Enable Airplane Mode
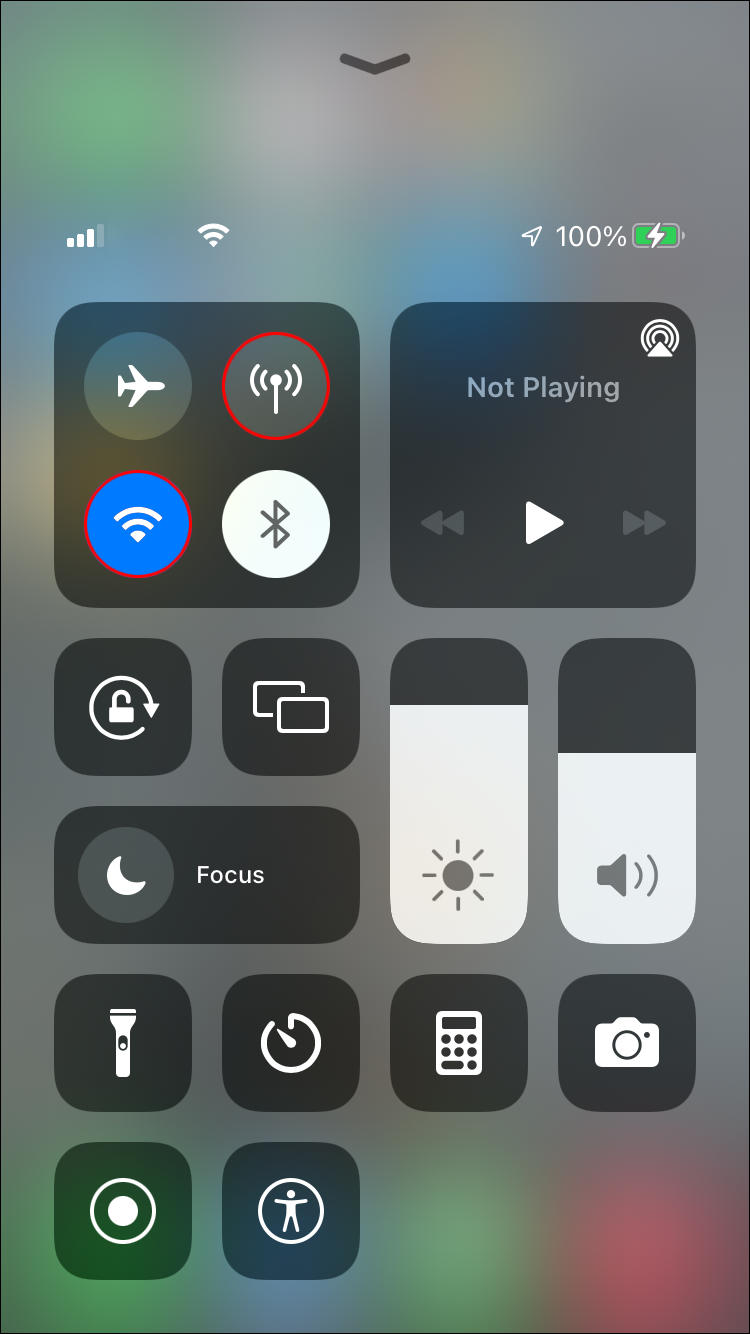Image resolution: width=750 pixels, height=1334 pixels. tap(138, 386)
